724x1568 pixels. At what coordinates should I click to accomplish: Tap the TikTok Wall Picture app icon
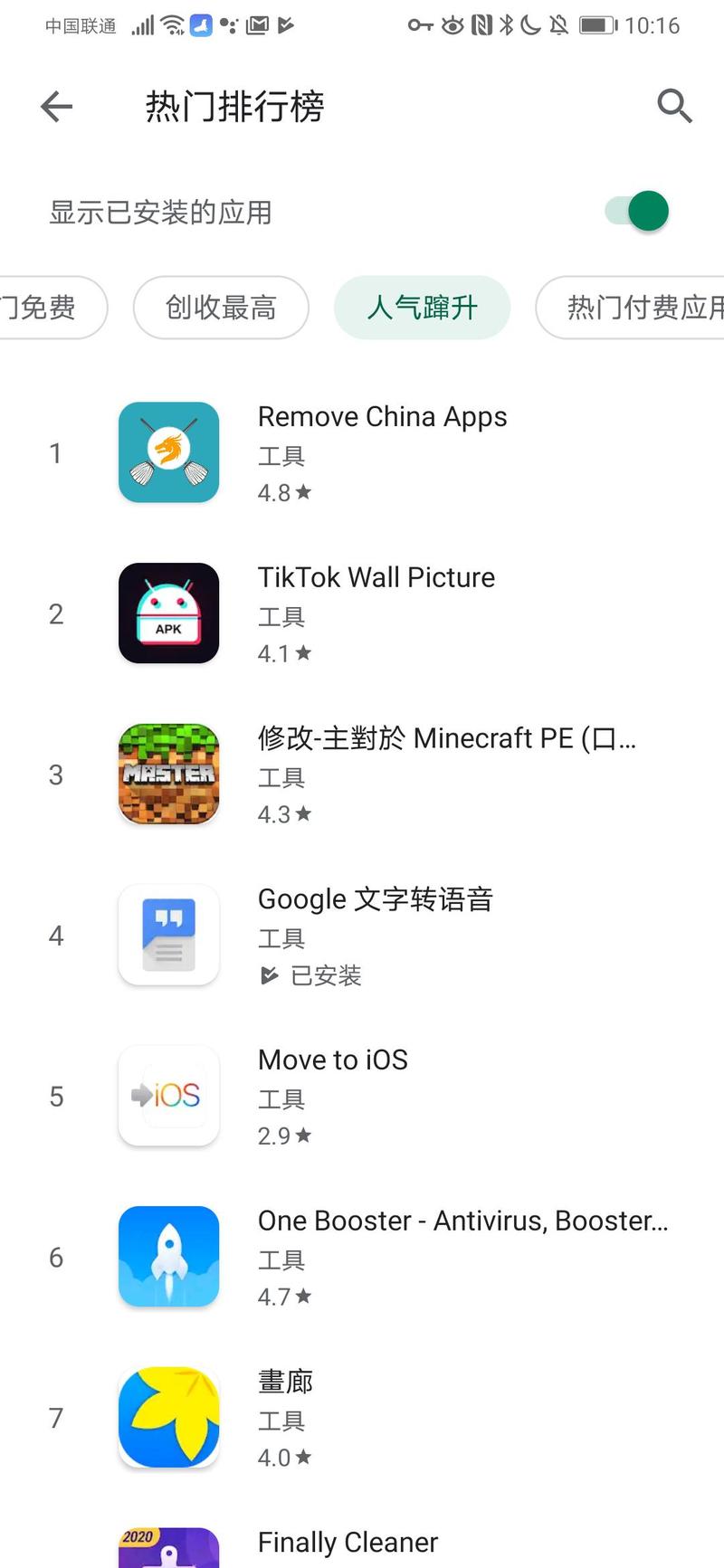point(168,613)
